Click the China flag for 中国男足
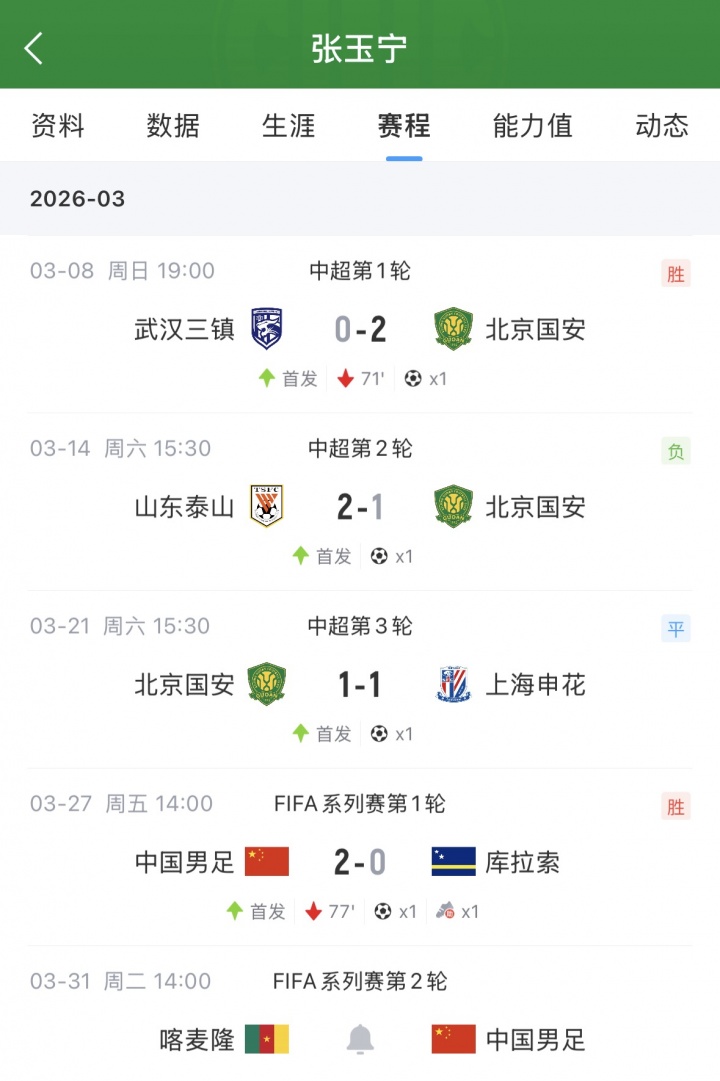The width and height of the screenshot is (720, 1081). [266, 860]
